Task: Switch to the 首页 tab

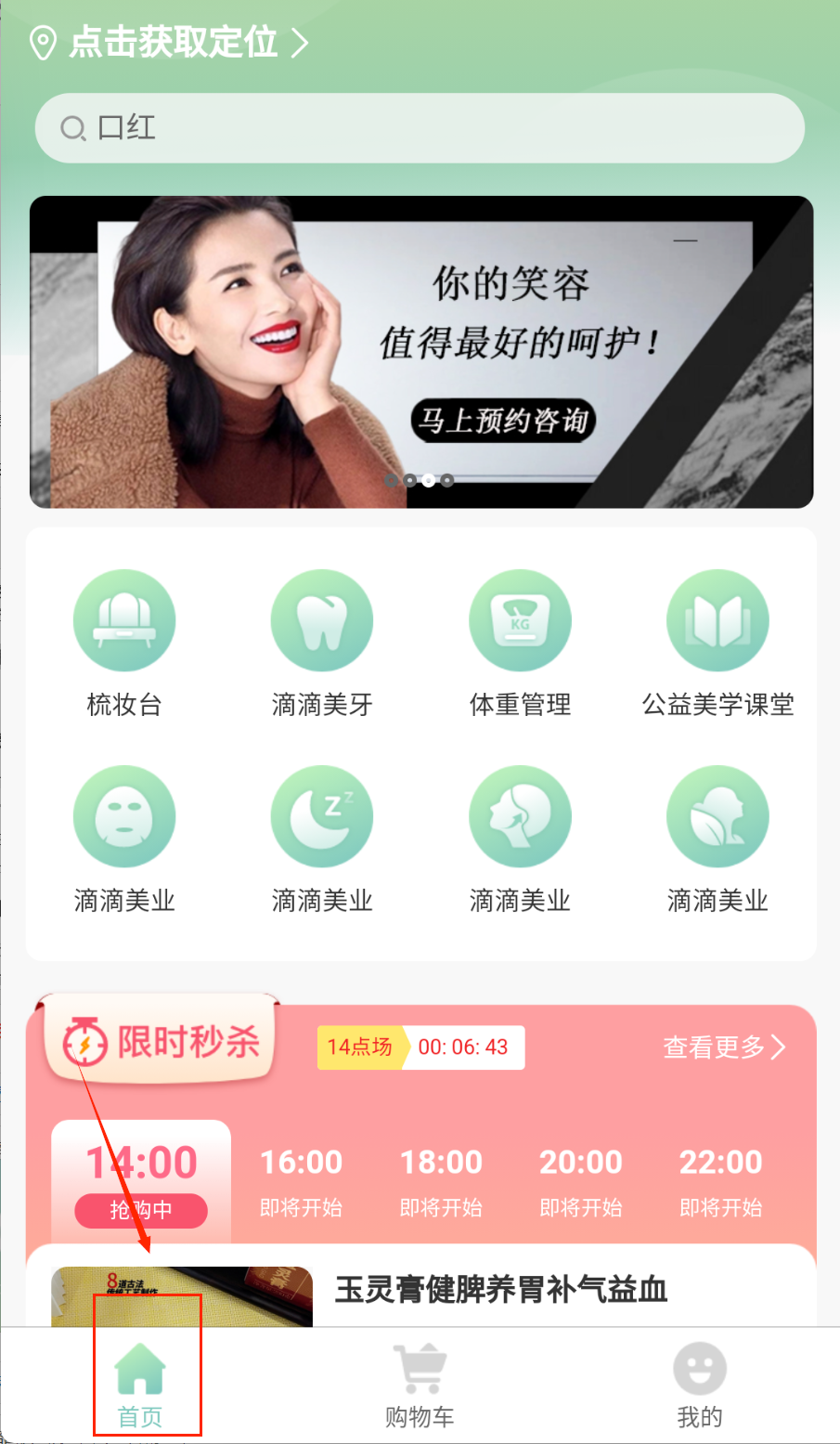Action: tap(140, 1385)
